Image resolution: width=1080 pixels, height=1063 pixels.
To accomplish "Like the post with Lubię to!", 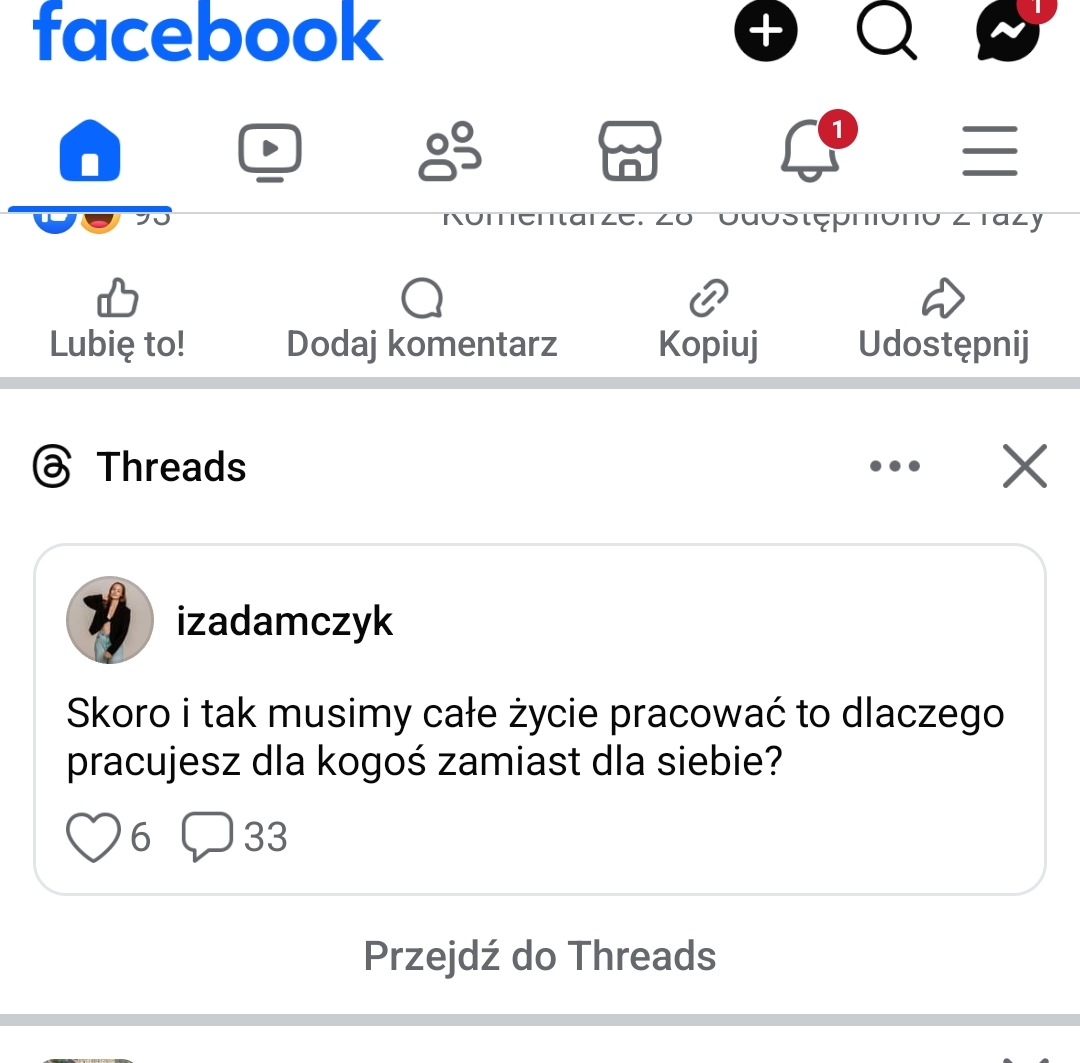I will 117,320.
